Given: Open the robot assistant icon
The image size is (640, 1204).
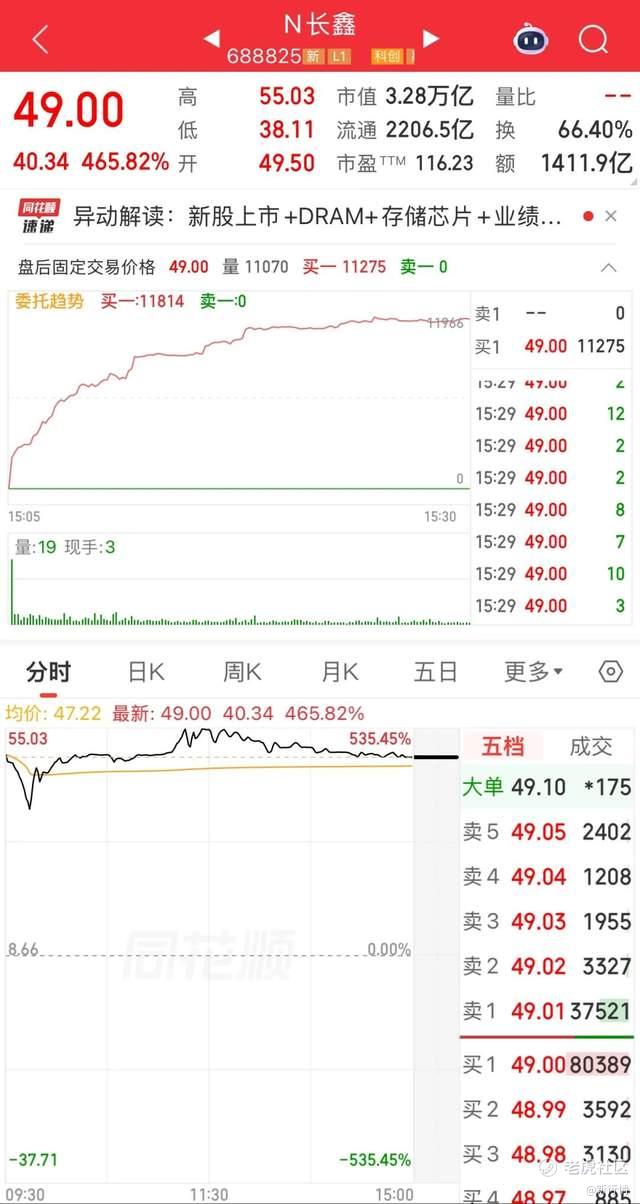Looking at the screenshot, I should [x=531, y=39].
